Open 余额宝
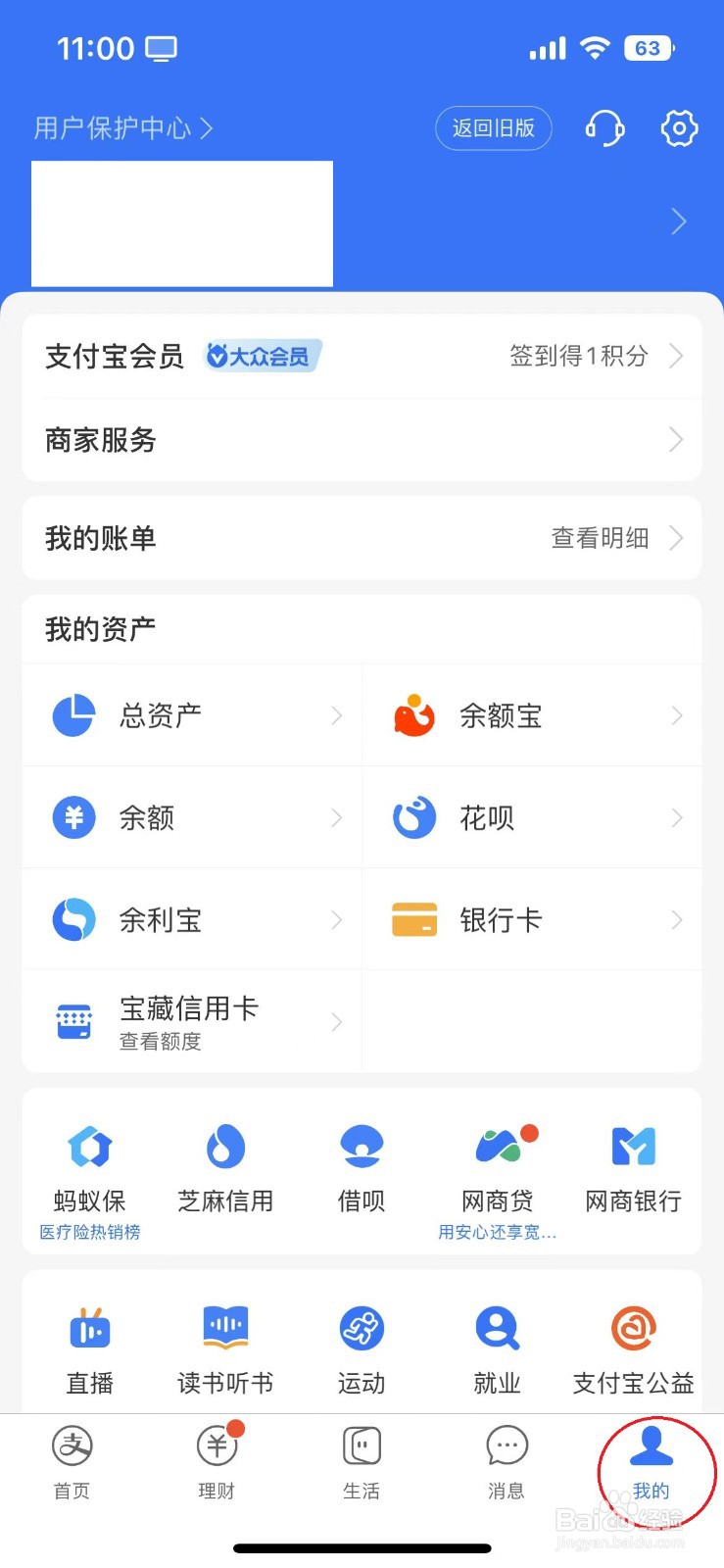724x1568 pixels. coord(532,715)
